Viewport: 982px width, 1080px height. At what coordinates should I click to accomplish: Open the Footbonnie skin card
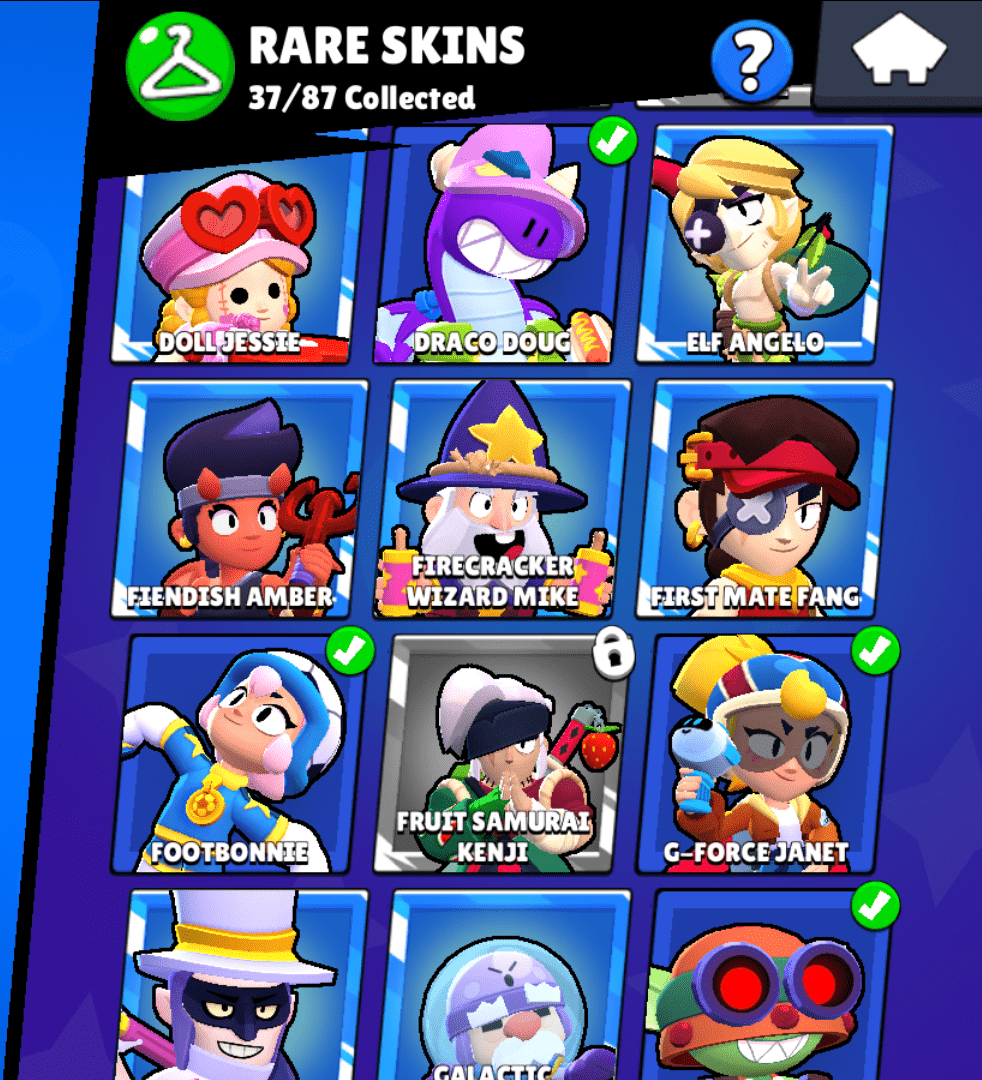pos(235,755)
